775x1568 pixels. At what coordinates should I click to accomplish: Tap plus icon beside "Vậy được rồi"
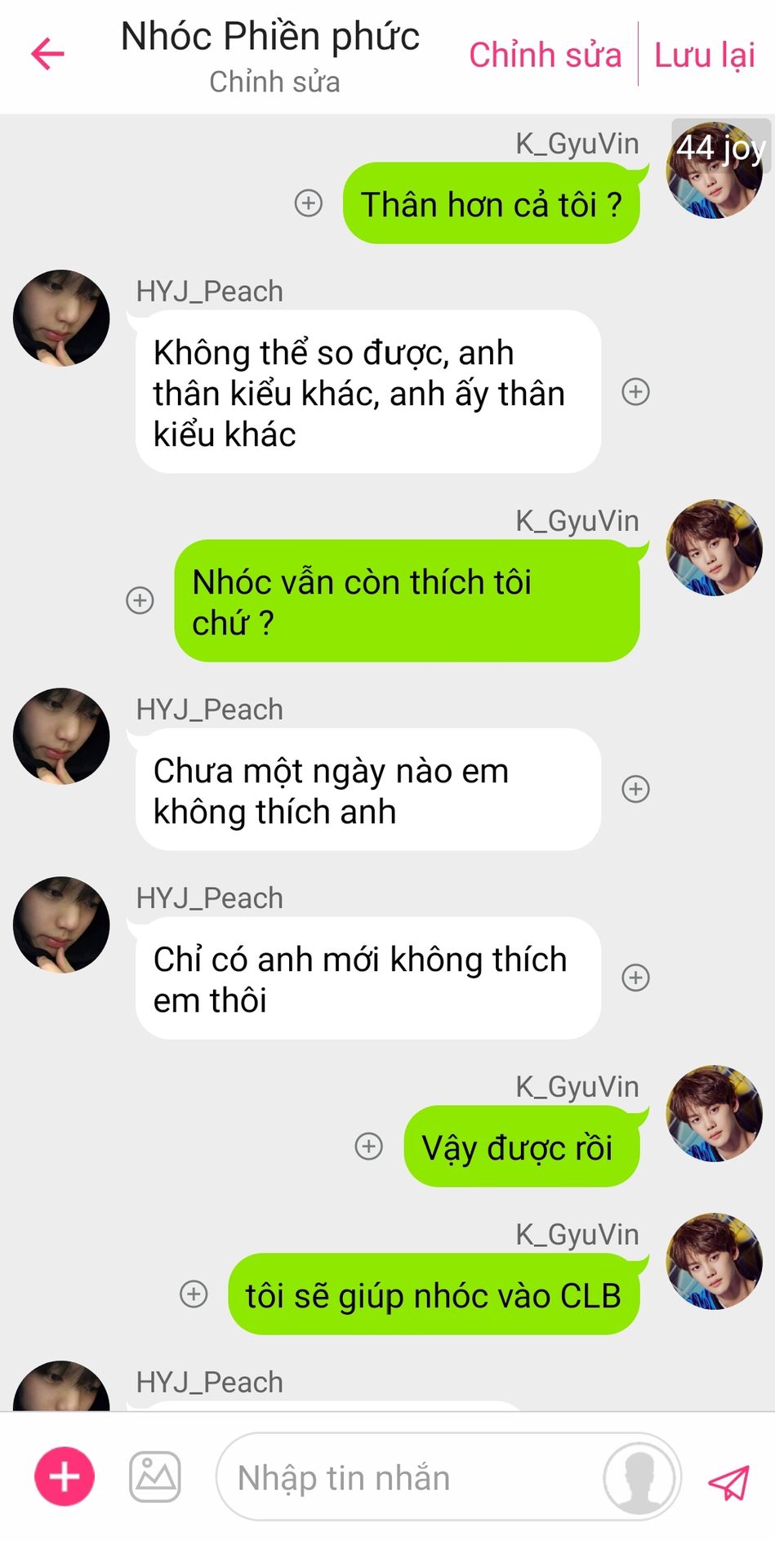(369, 1146)
